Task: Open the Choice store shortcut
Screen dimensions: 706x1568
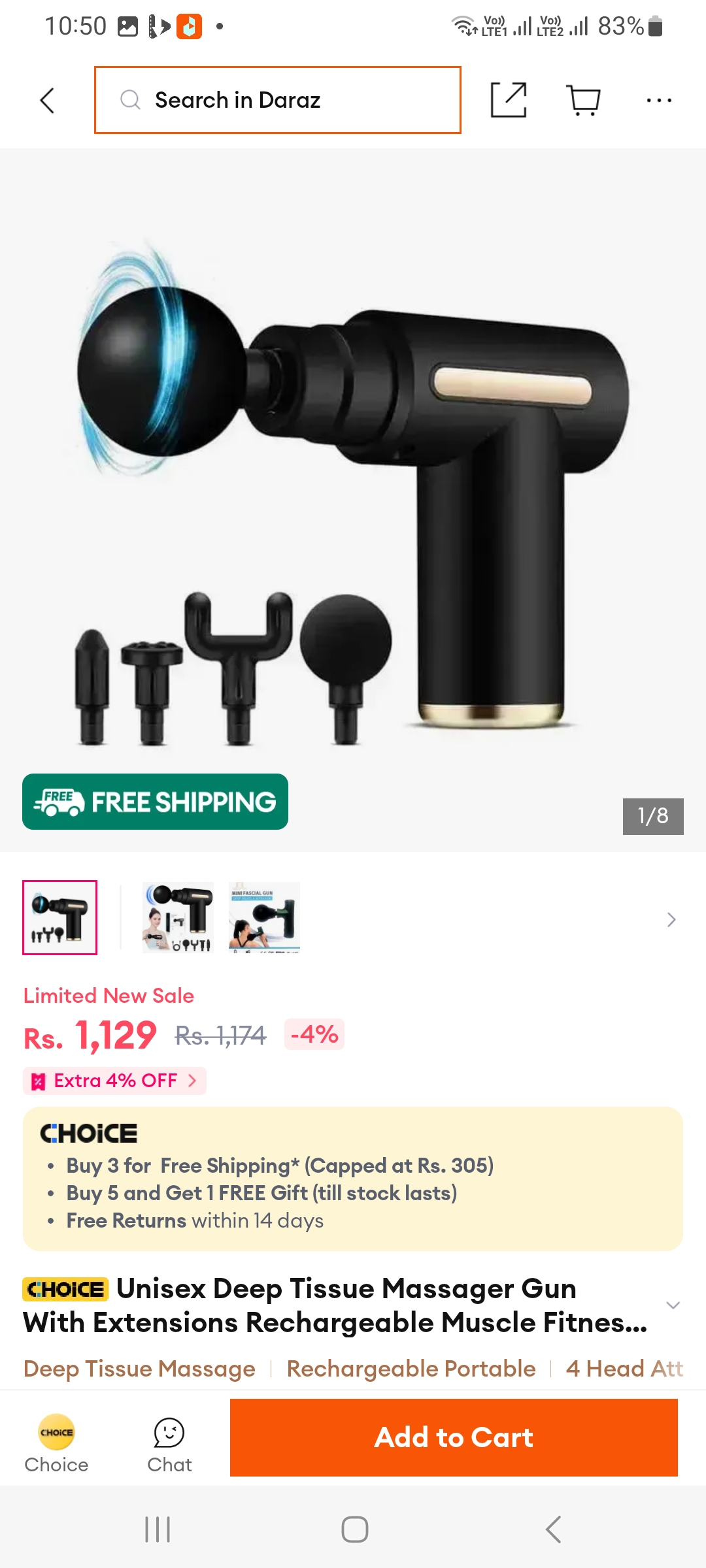Action: pos(56,1444)
